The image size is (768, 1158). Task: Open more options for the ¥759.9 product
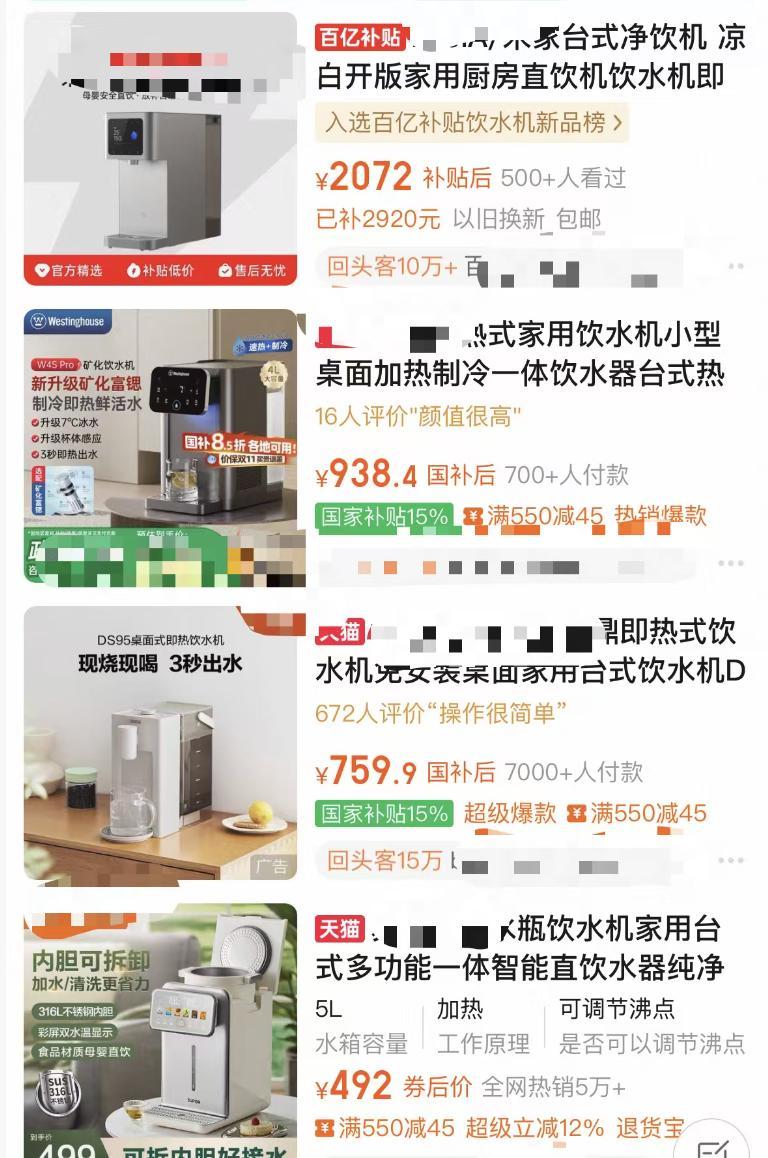(x=736, y=860)
